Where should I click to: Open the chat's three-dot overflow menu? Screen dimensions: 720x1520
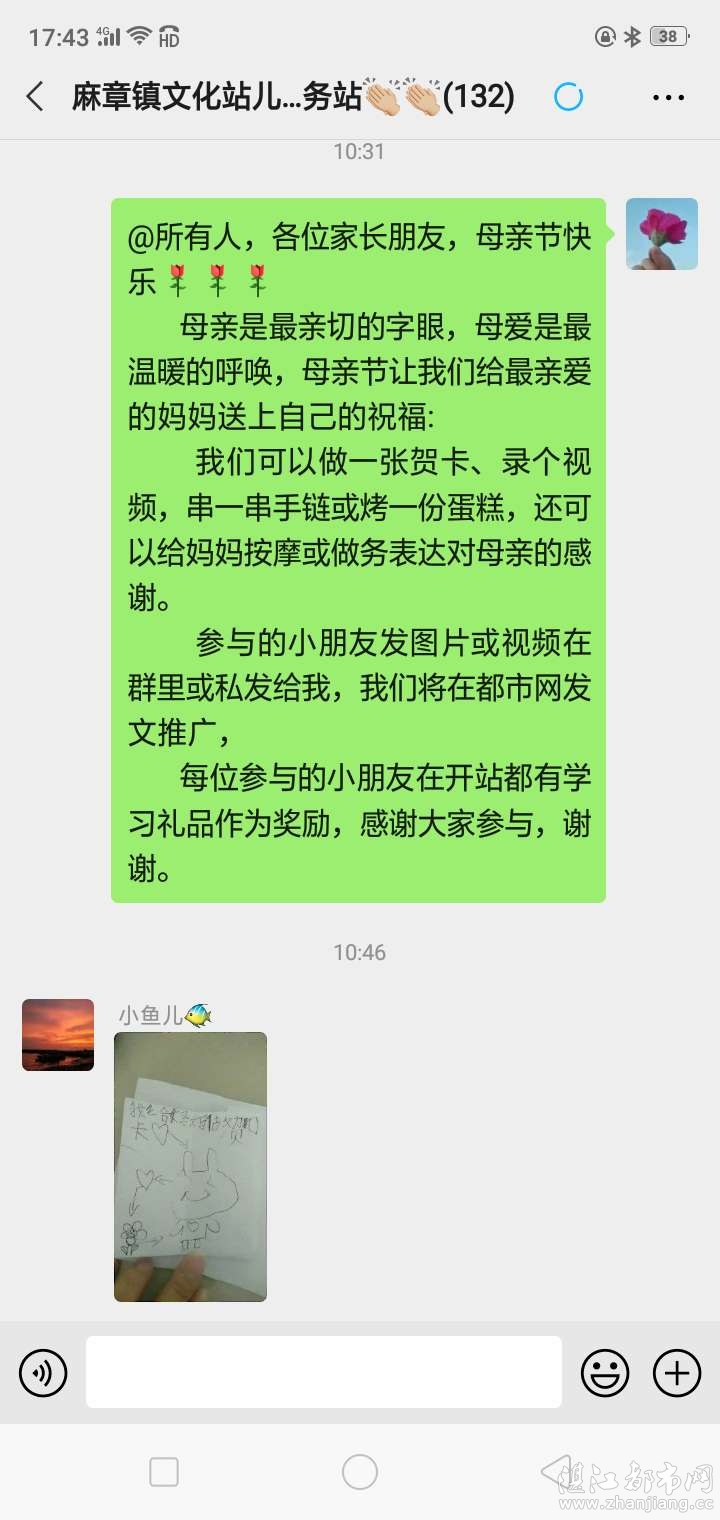pyautogui.click(x=668, y=97)
